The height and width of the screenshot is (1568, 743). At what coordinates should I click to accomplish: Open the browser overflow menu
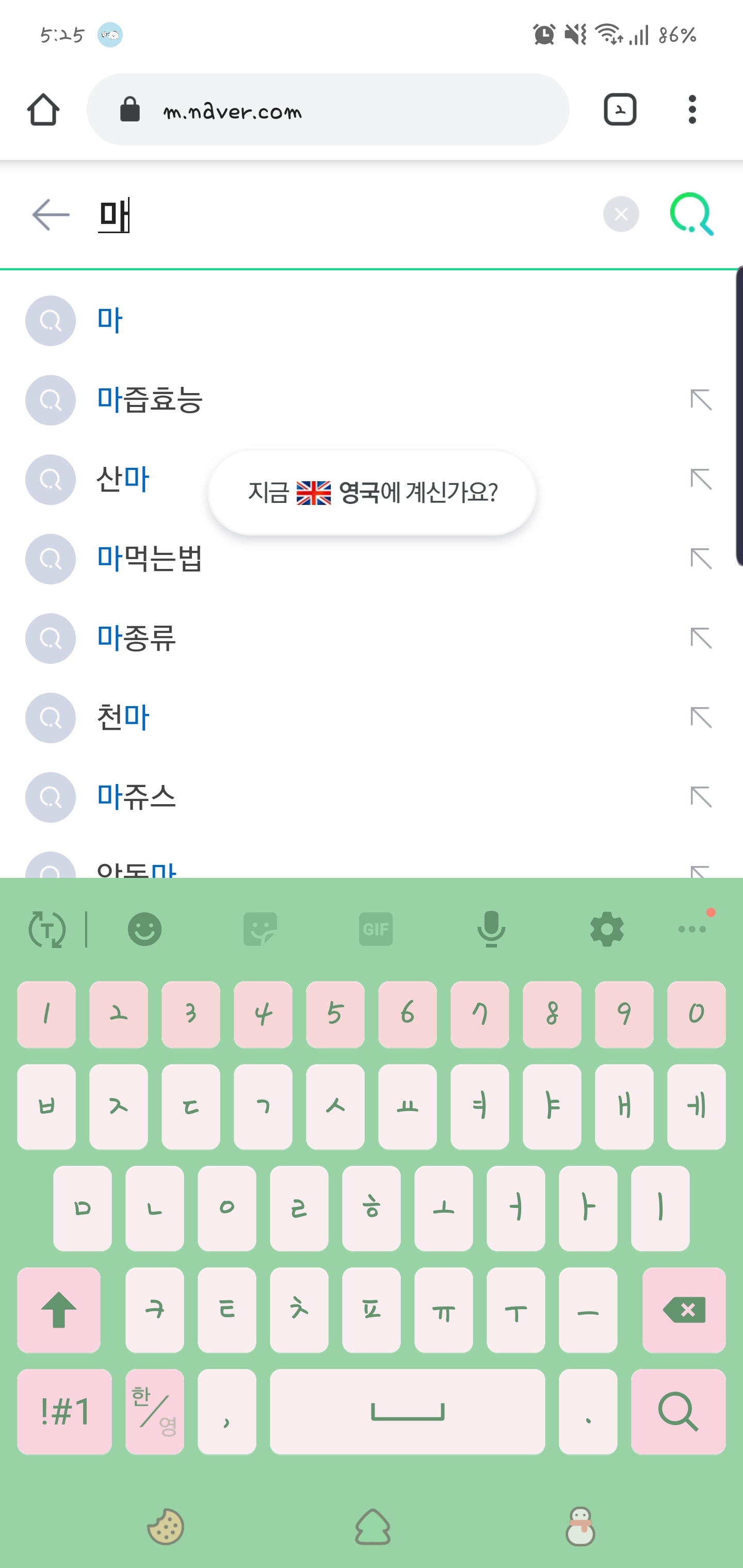point(692,109)
